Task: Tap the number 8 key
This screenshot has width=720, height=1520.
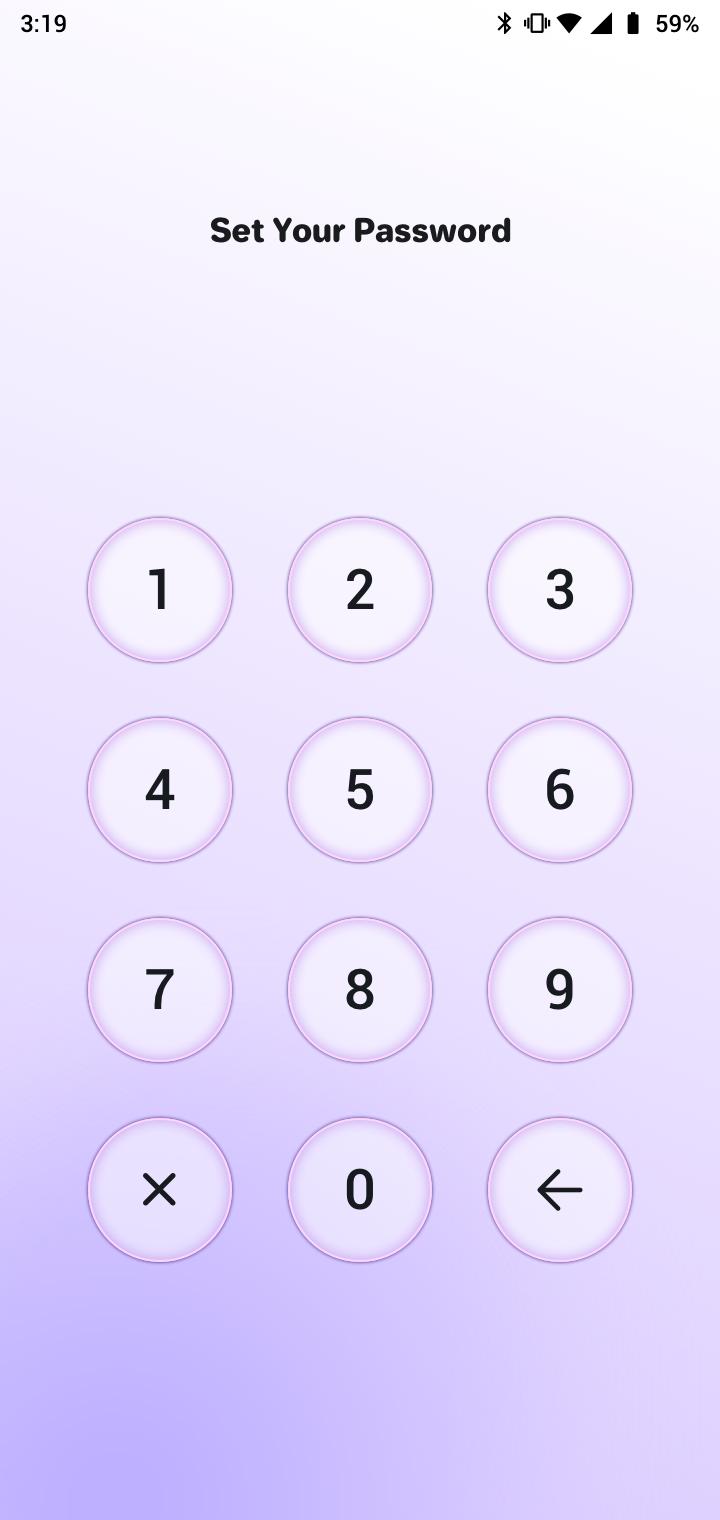Action: [x=360, y=990]
